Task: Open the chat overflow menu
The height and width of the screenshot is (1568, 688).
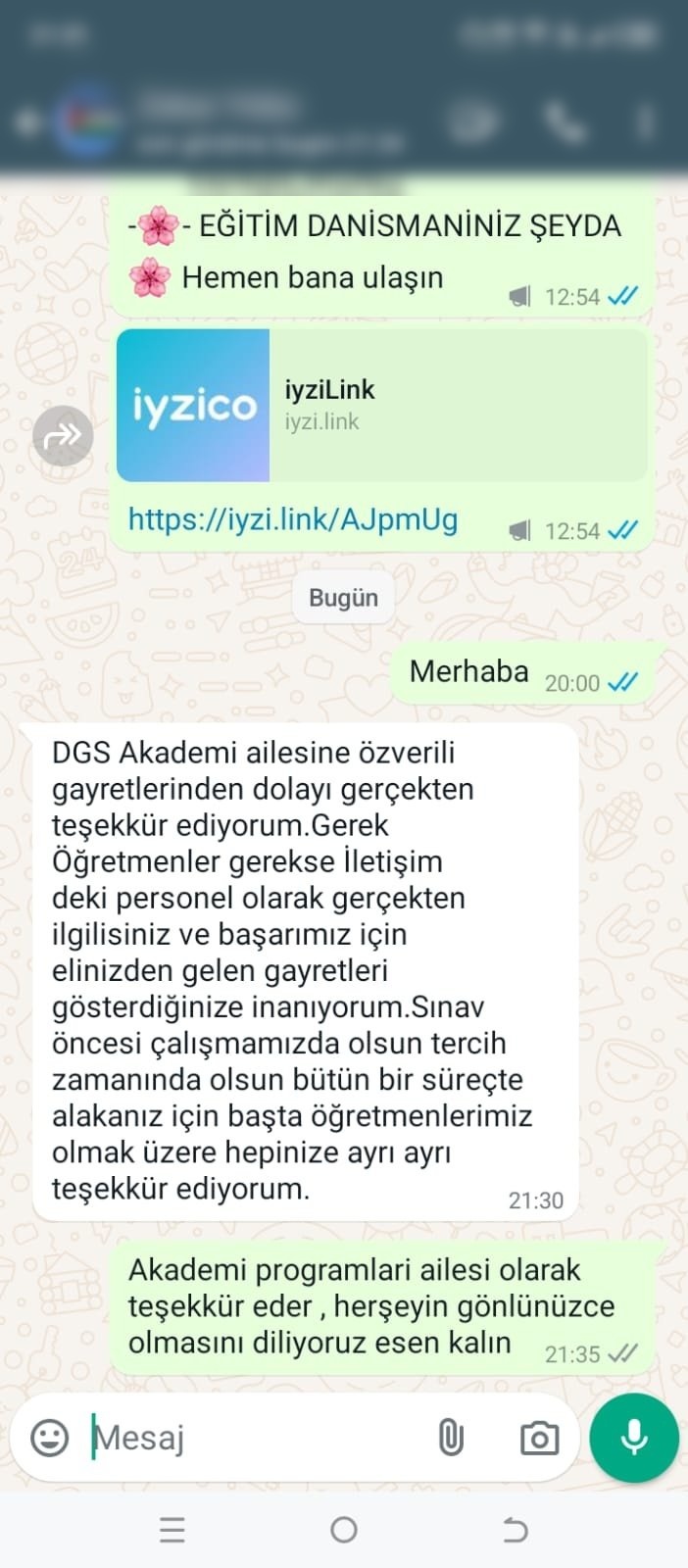Action: (x=645, y=122)
